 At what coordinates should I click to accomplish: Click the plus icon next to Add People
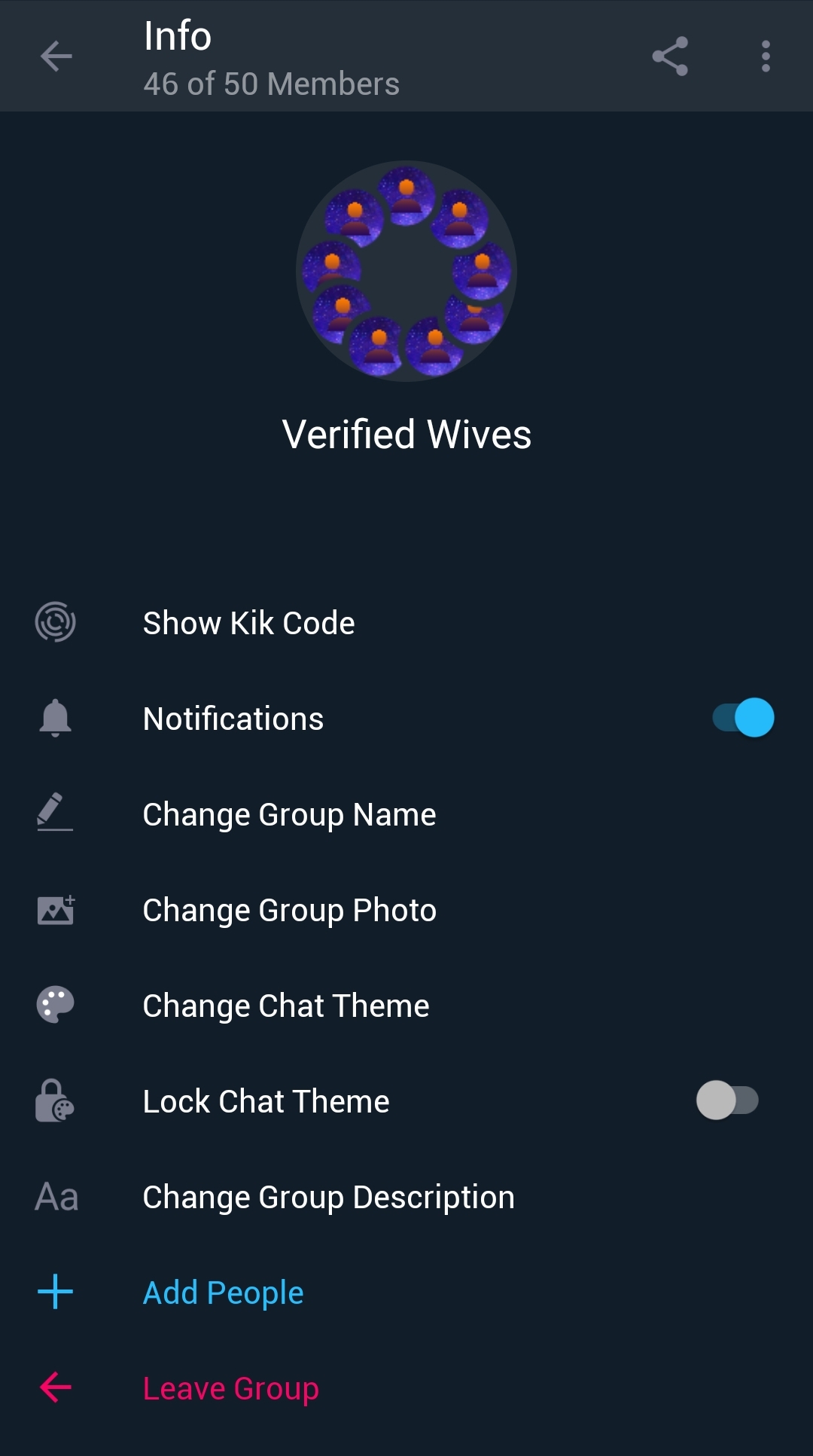[x=56, y=1292]
